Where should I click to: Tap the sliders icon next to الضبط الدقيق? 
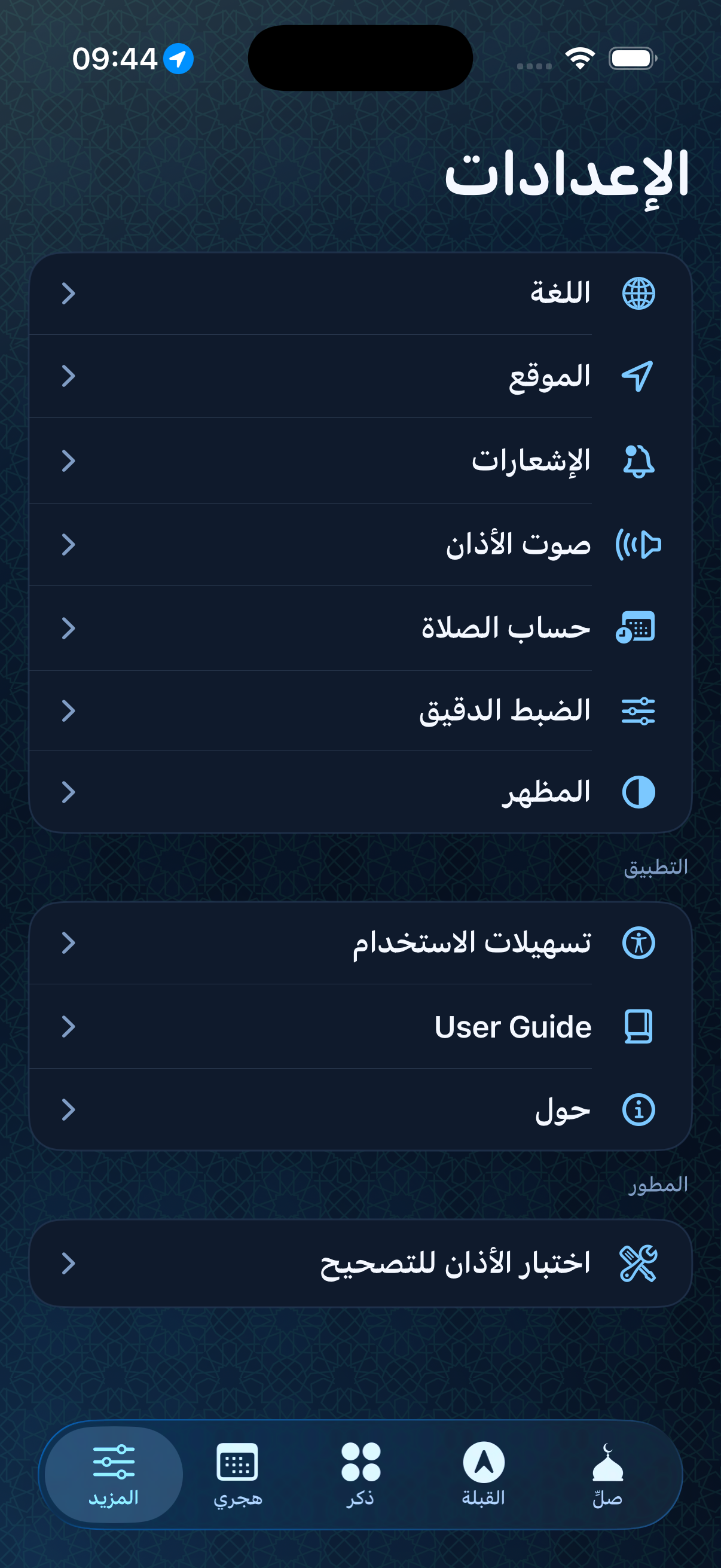(638, 711)
